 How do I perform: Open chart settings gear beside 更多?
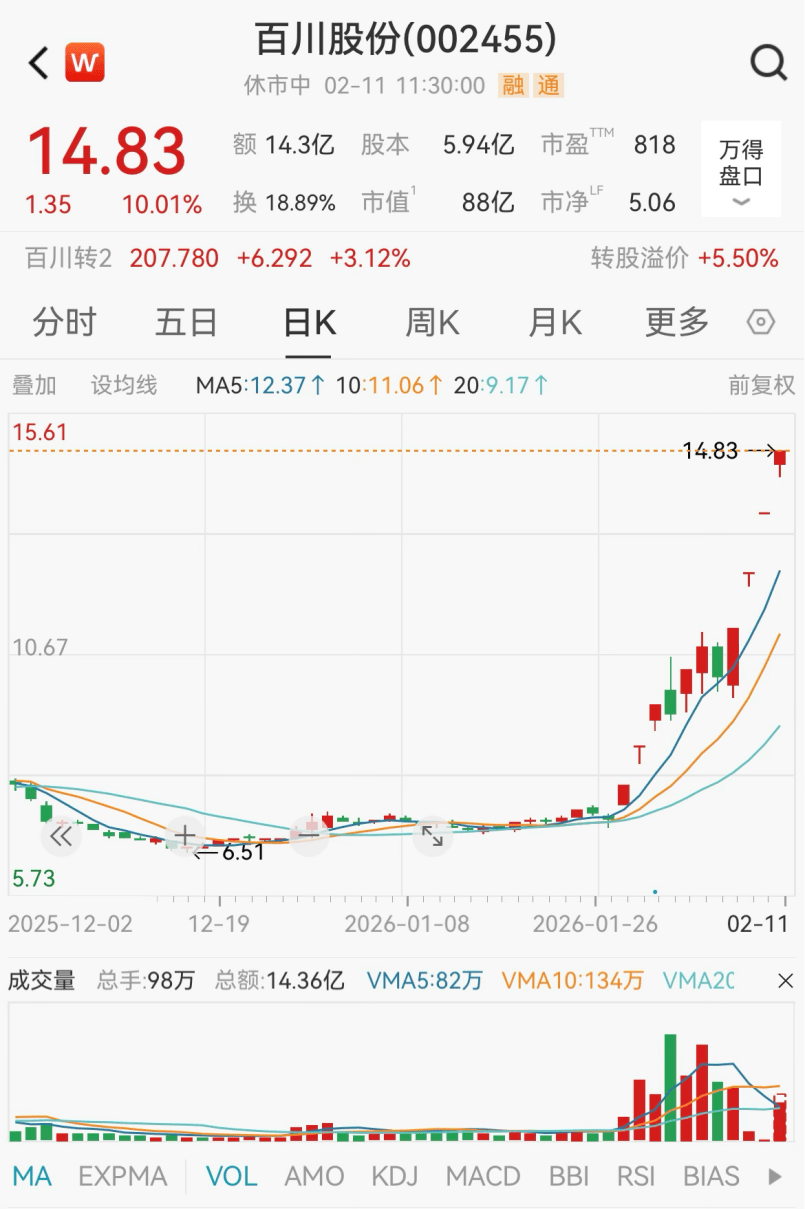[760, 322]
